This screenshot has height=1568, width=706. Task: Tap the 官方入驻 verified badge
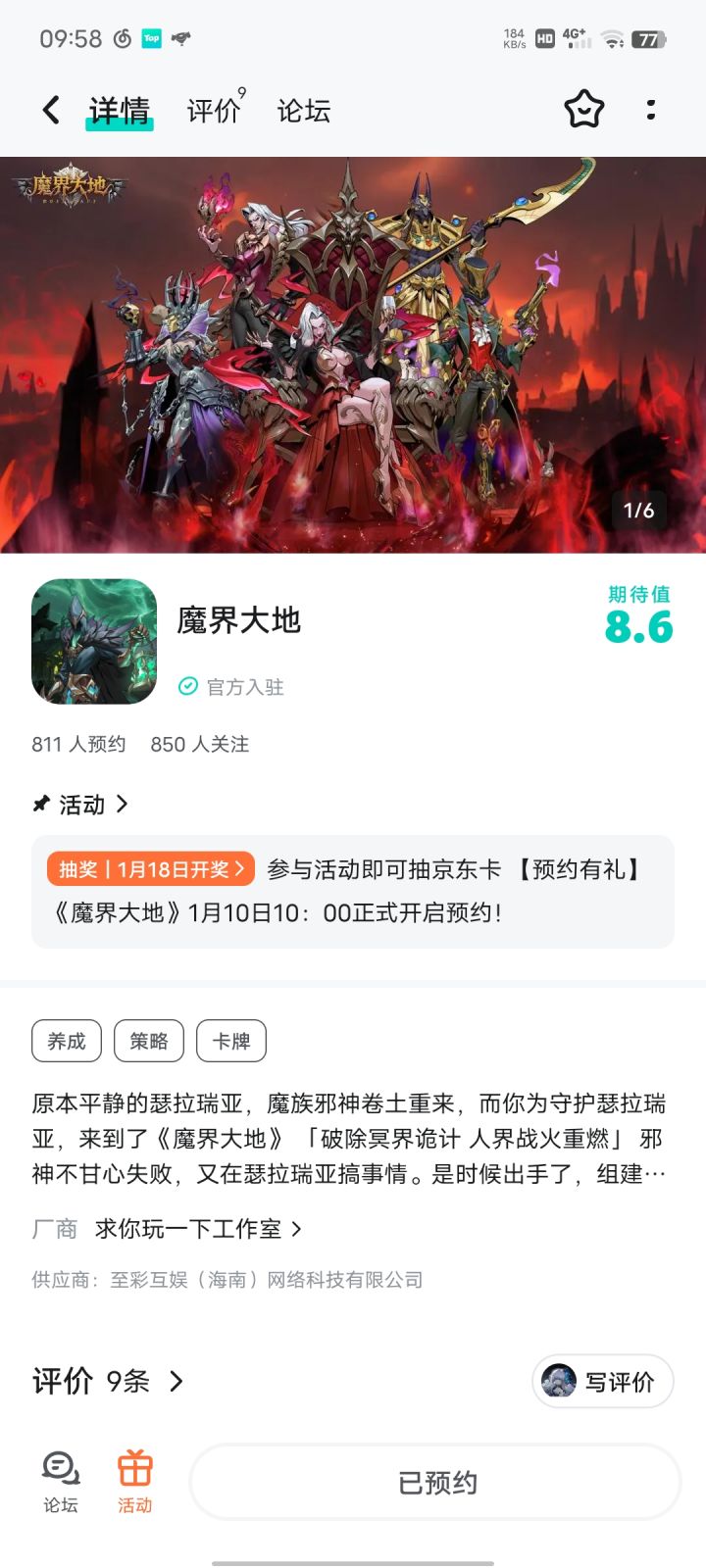[231, 687]
